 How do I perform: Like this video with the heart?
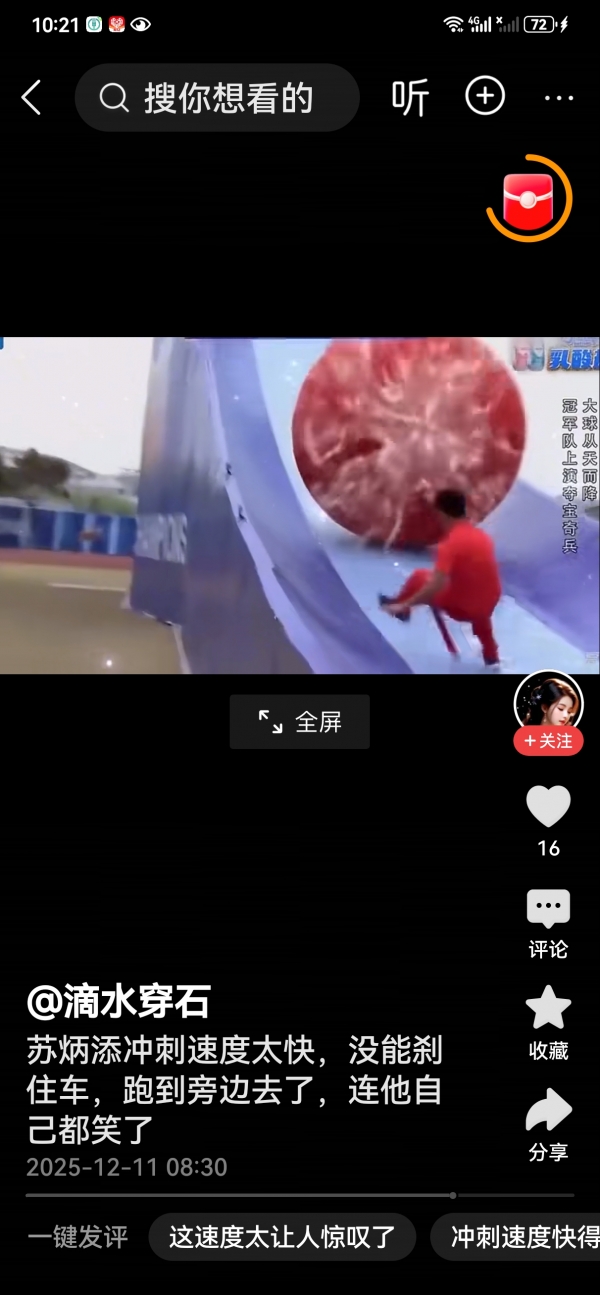click(548, 807)
